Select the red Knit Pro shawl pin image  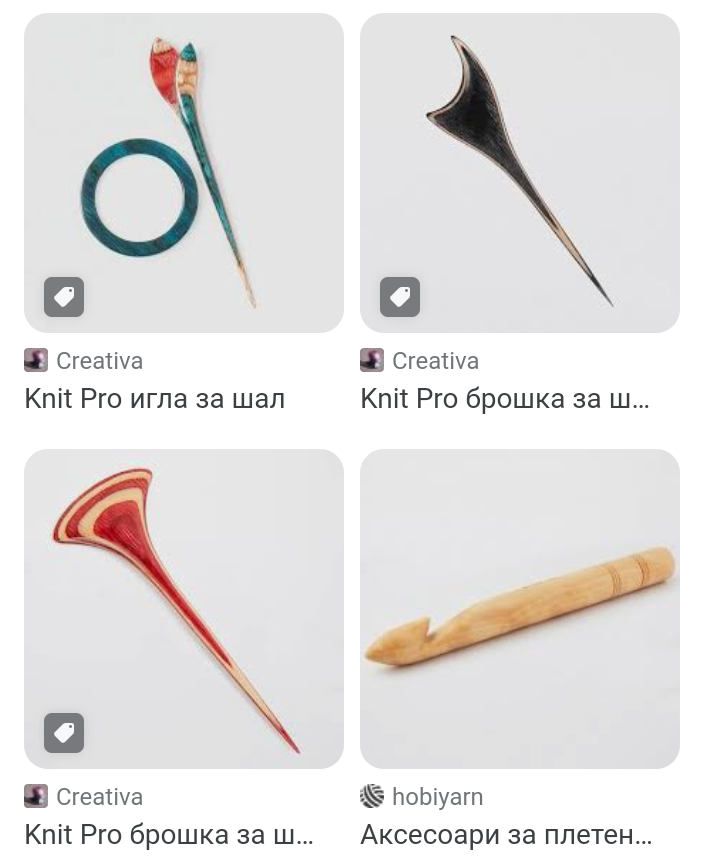coord(184,608)
